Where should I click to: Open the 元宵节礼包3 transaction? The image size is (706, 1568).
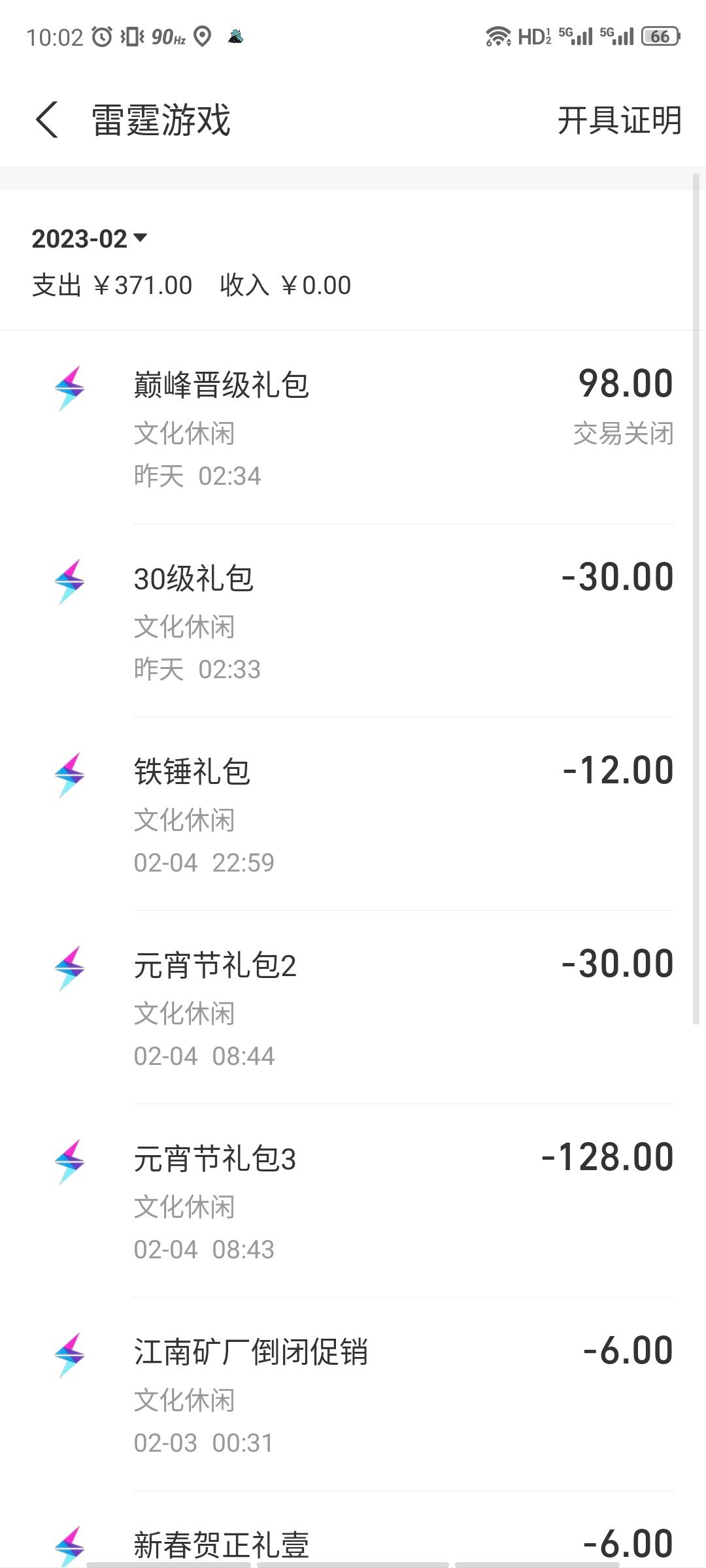(x=353, y=1201)
